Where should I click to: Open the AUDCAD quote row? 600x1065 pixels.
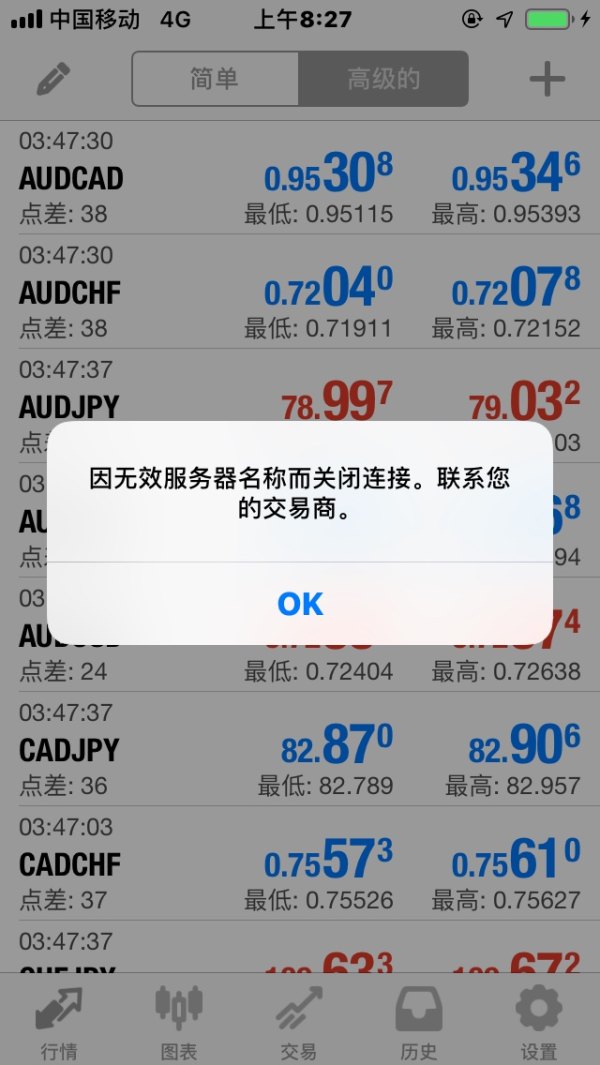coord(300,178)
